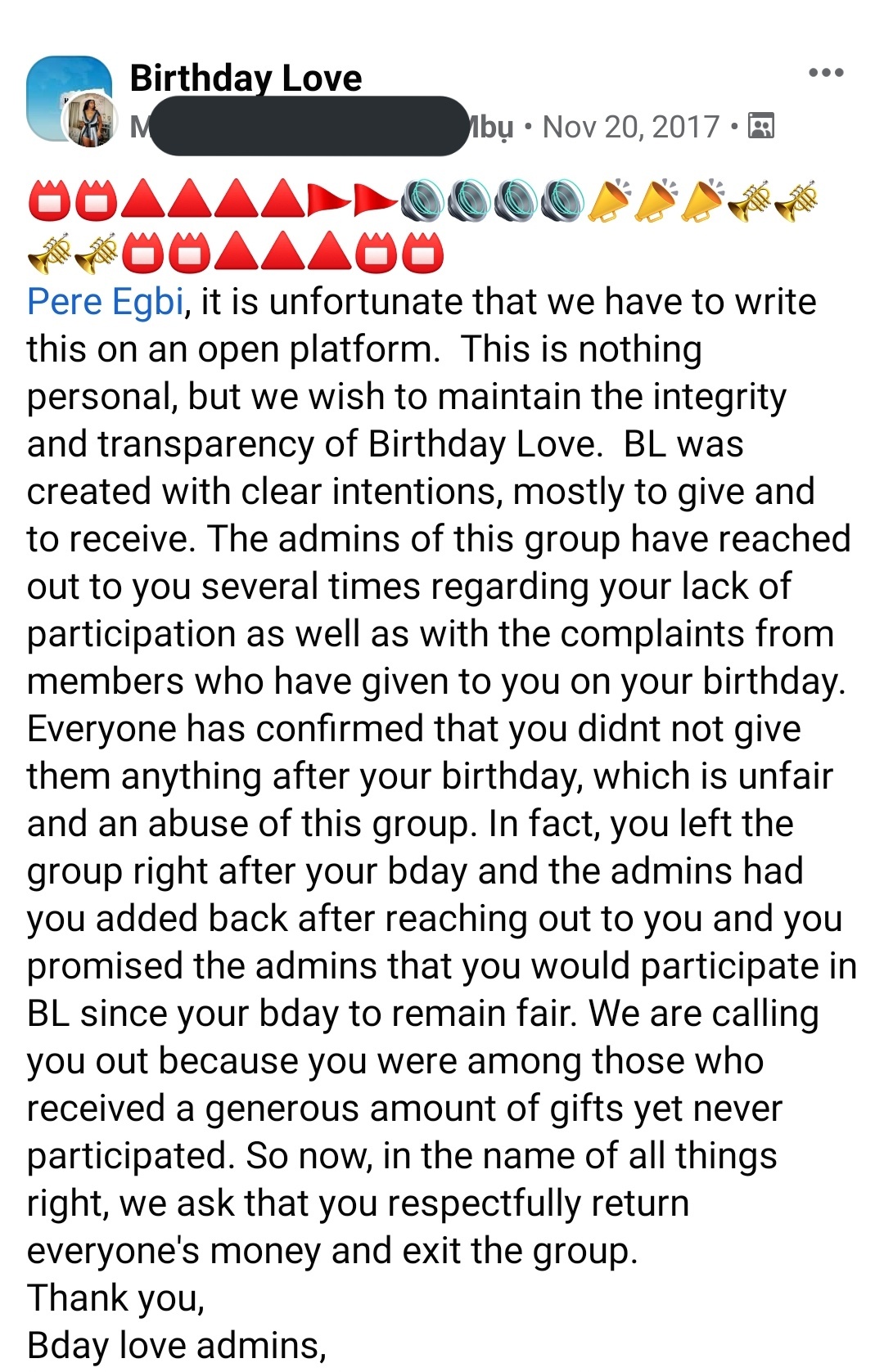Open the post's three-dot overflow menu
The height and width of the screenshot is (1372, 884).
(x=825, y=74)
